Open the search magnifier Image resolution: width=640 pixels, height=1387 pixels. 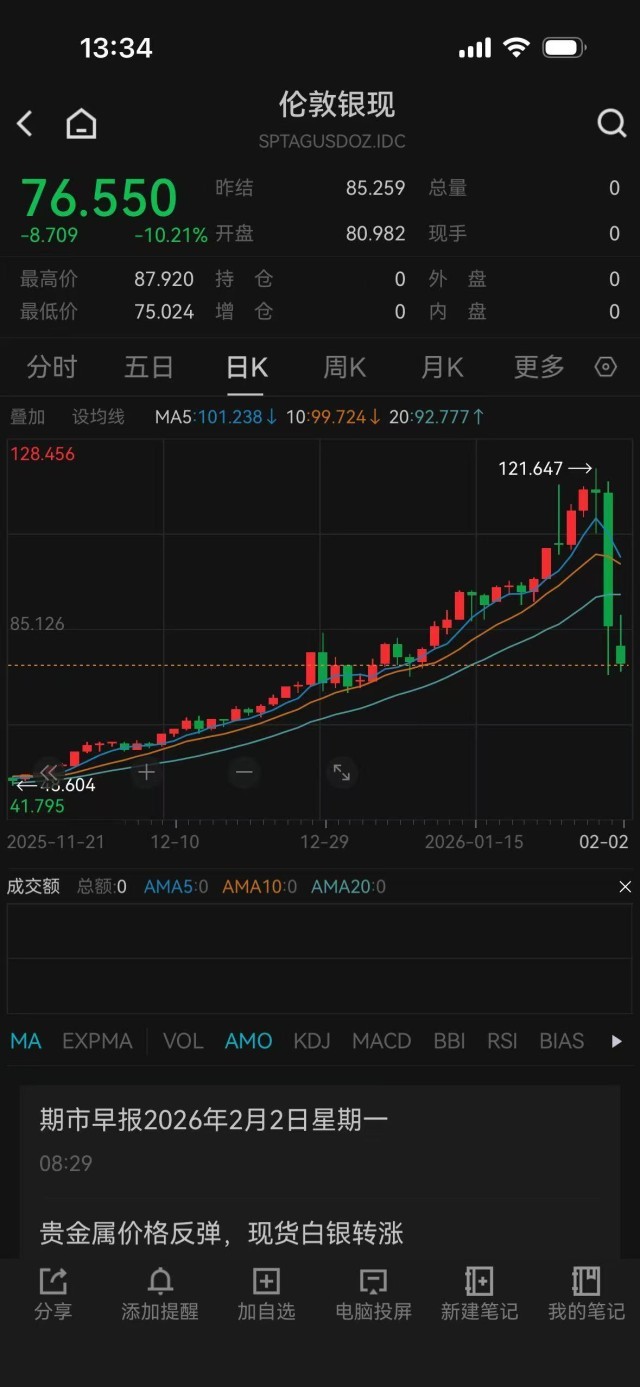click(x=611, y=123)
